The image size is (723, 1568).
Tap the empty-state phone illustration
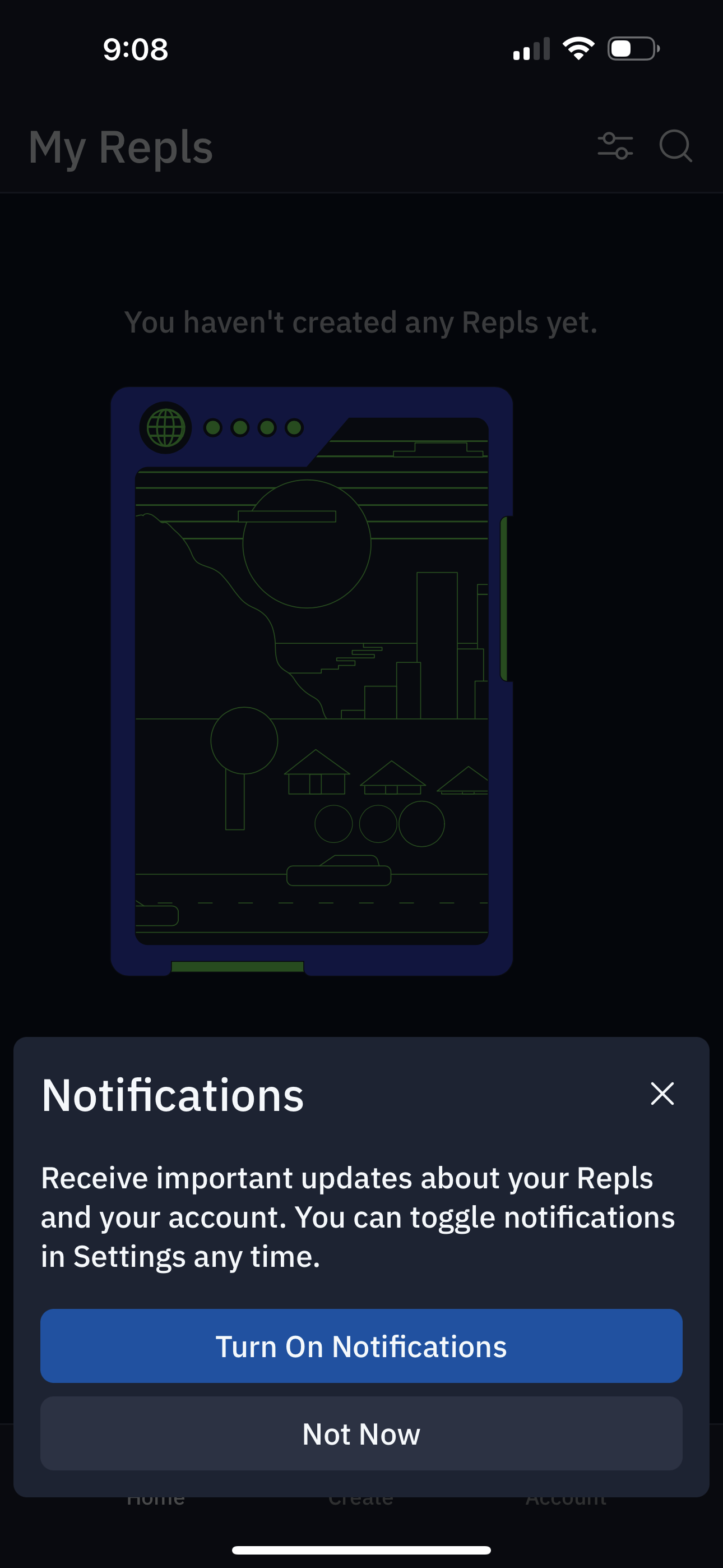(x=312, y=682)
